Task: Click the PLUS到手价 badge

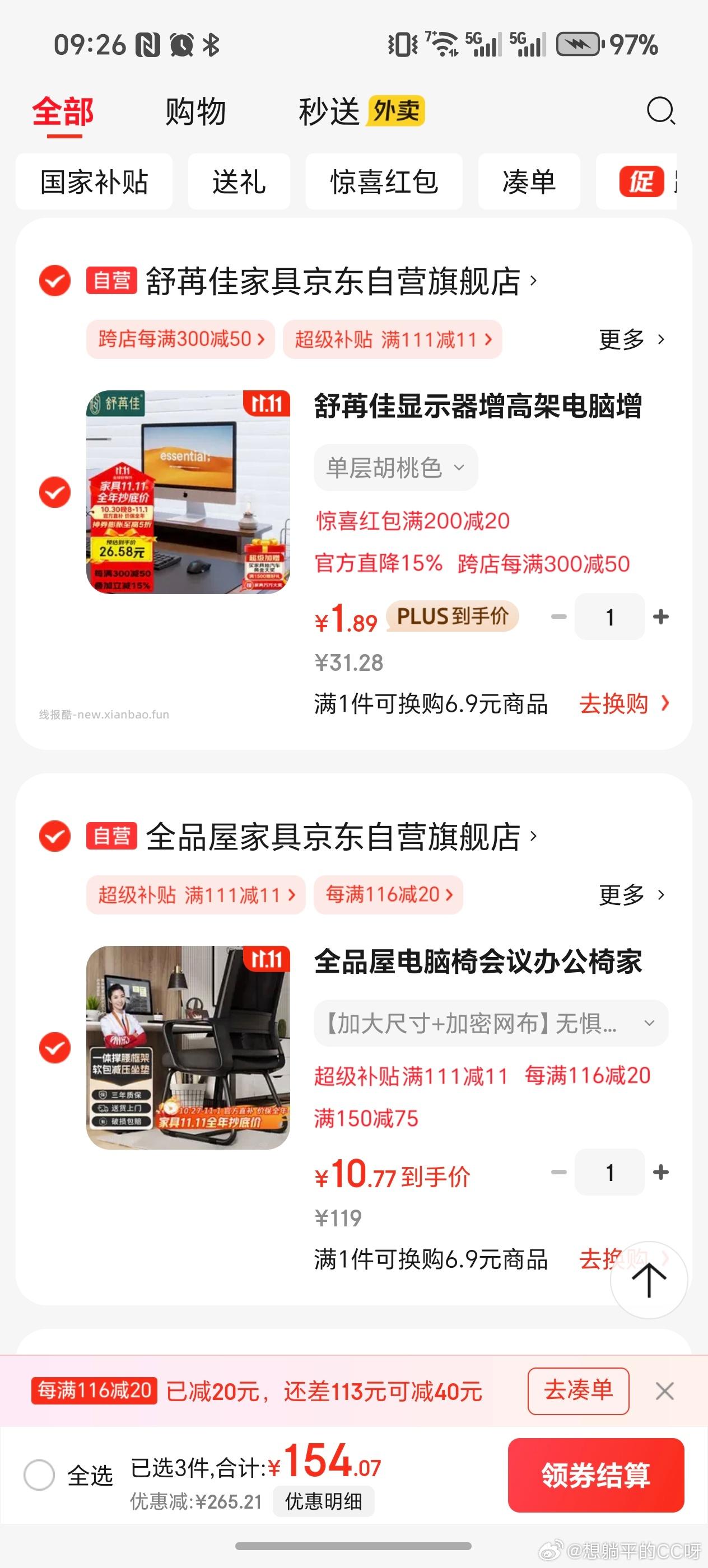Action: point(454,617)
